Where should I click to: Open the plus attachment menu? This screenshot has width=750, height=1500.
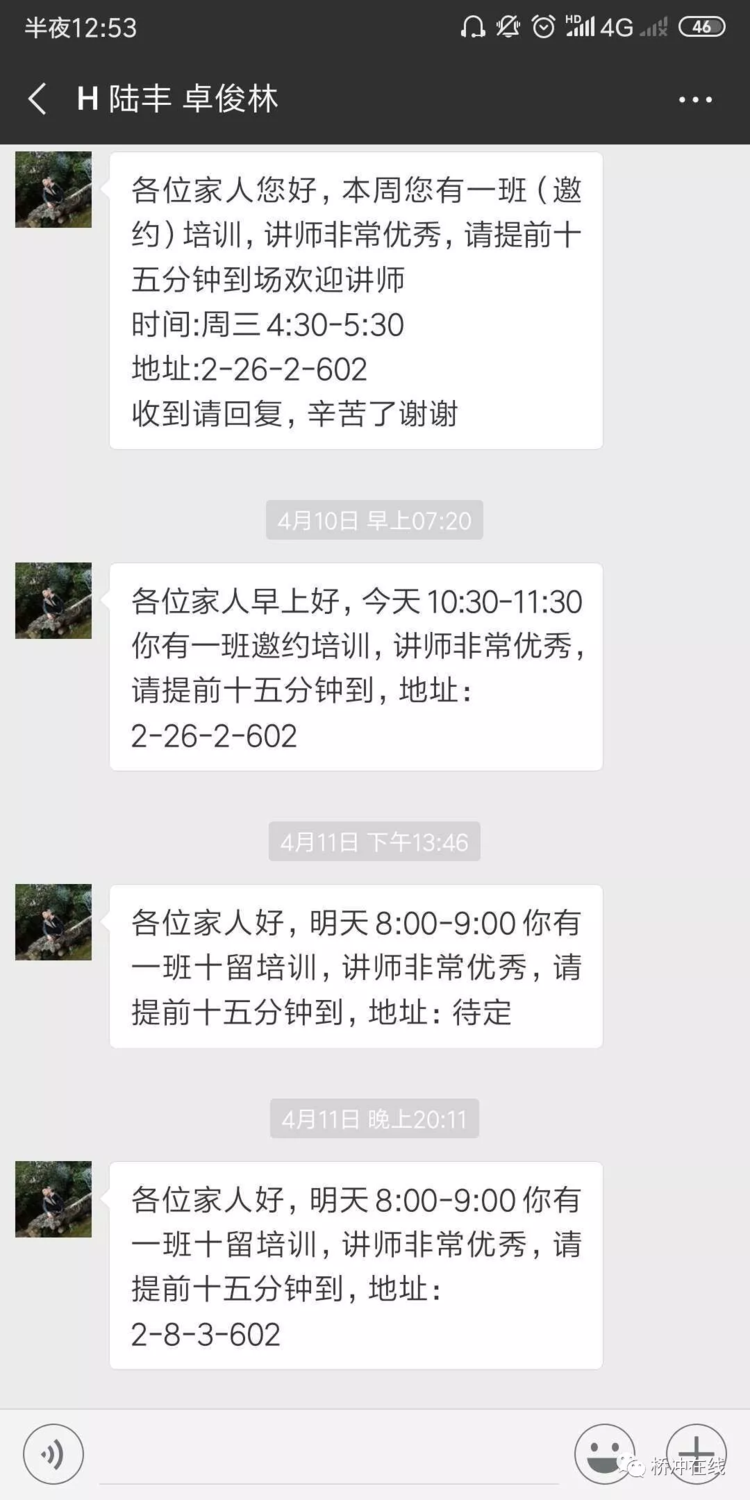click(696, 1453)
